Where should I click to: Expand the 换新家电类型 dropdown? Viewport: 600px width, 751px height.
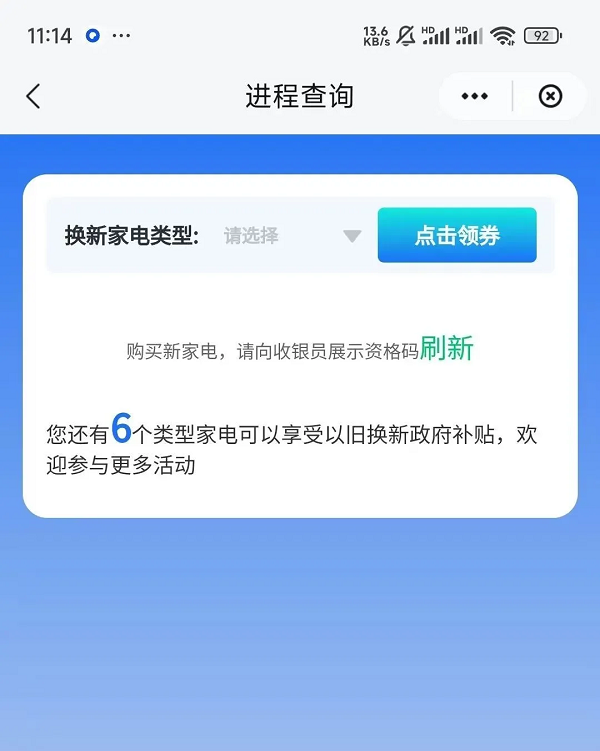(291, 236)
